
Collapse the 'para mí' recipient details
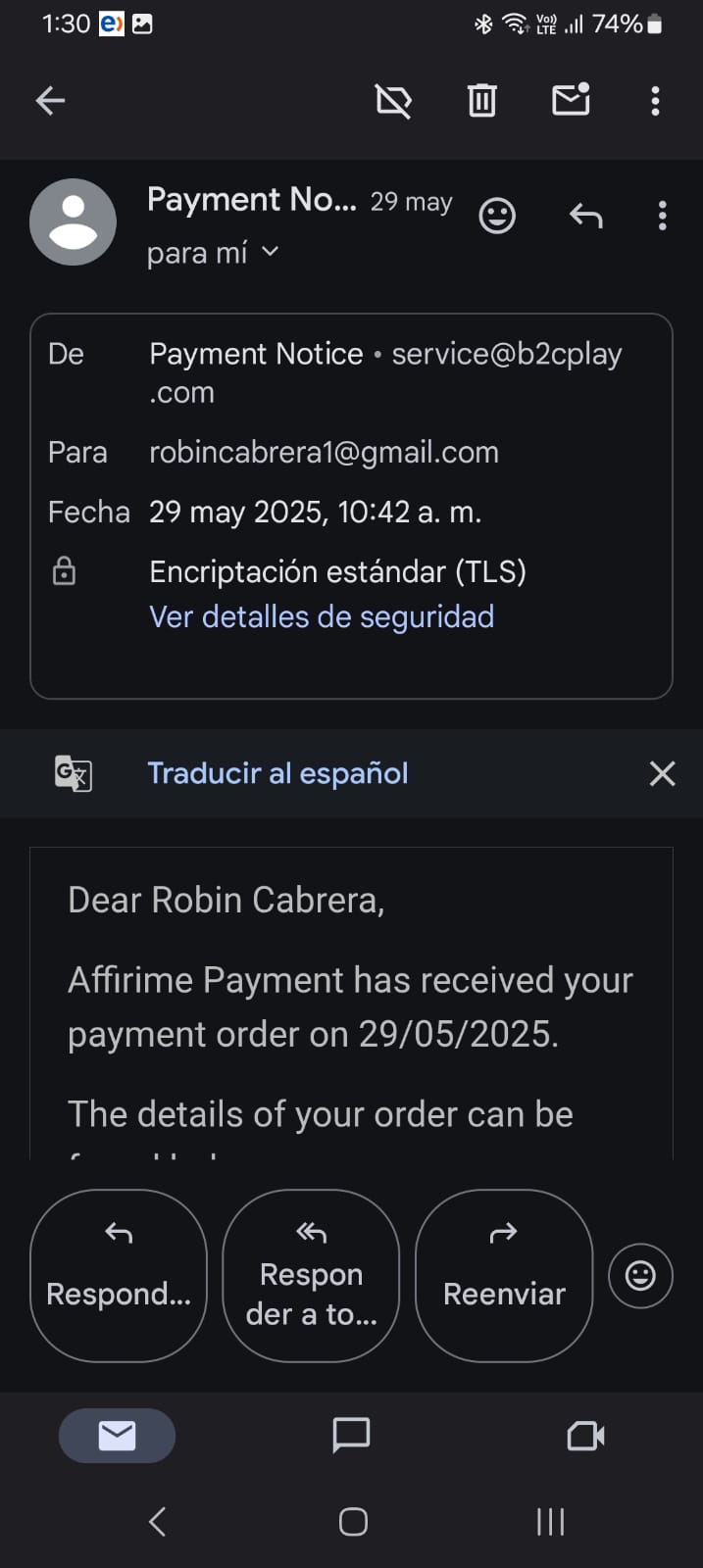point(213,253)
